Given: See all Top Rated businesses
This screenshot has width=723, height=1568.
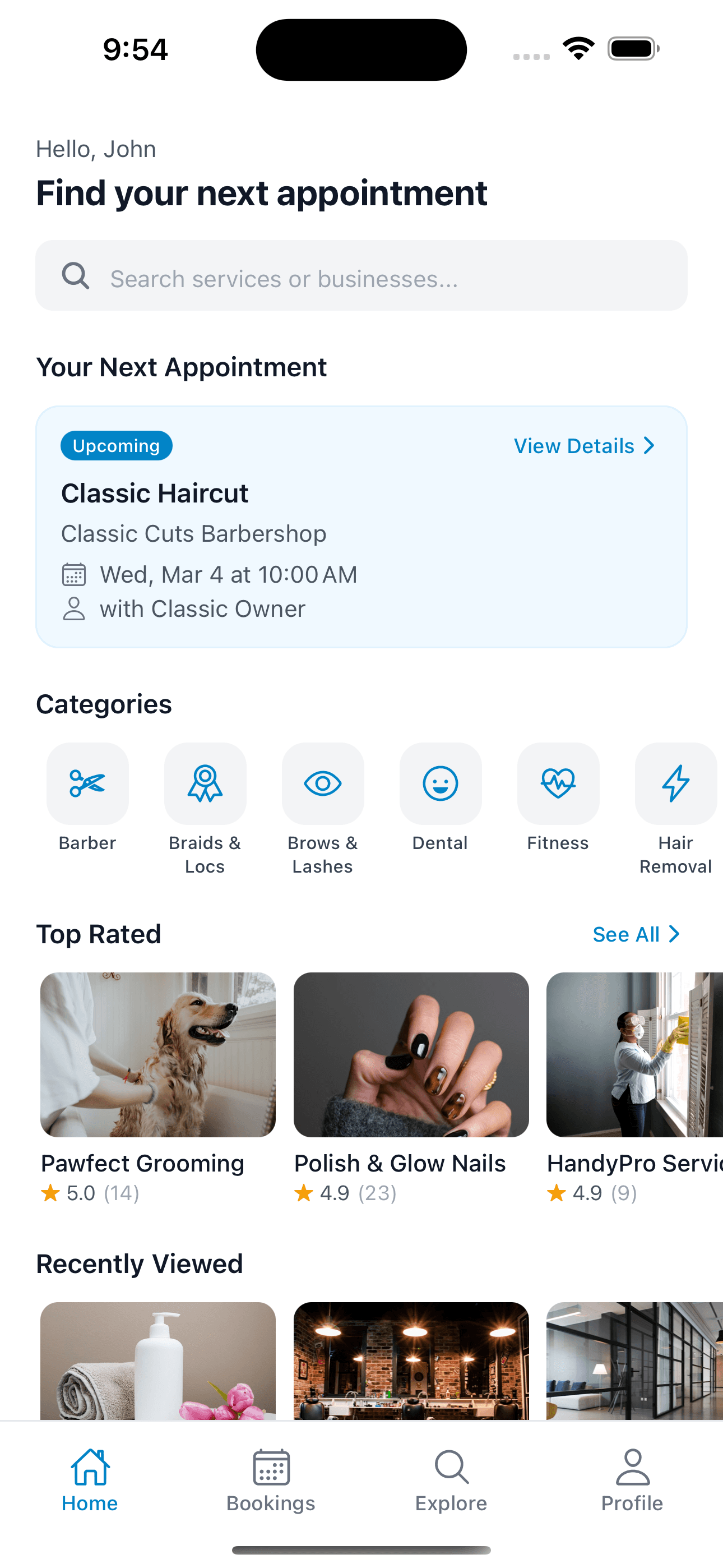Looking at the screenshot, I should [636, 934].
